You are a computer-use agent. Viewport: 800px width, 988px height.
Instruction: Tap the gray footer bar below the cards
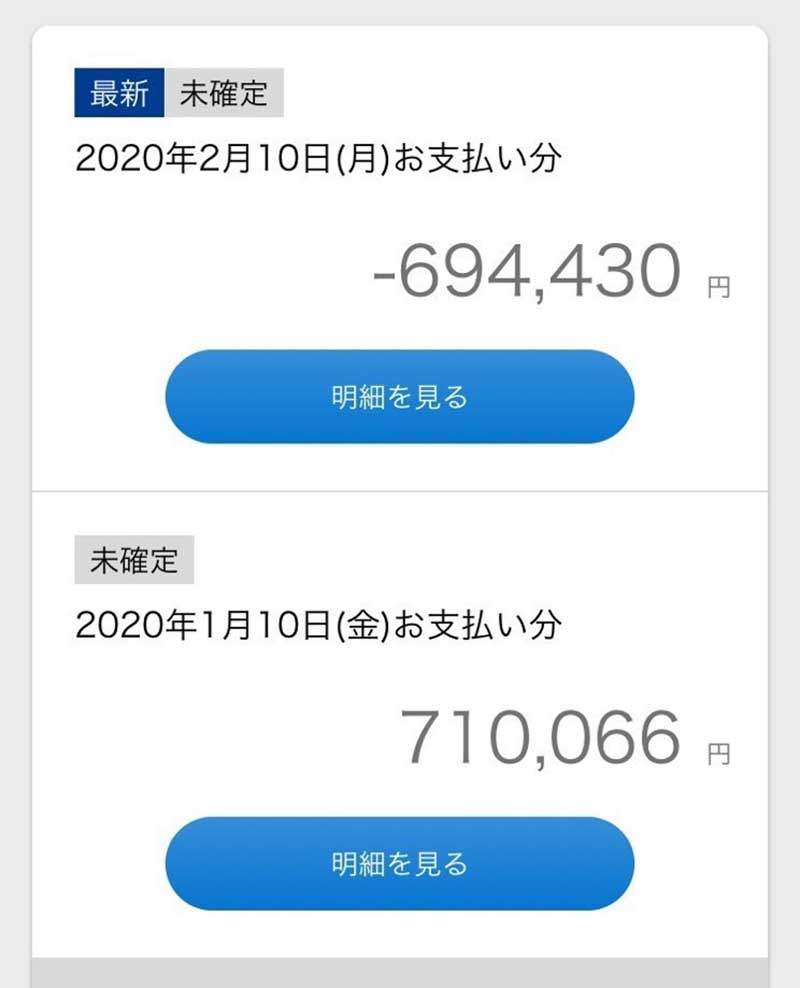click(x=400, y=968)
